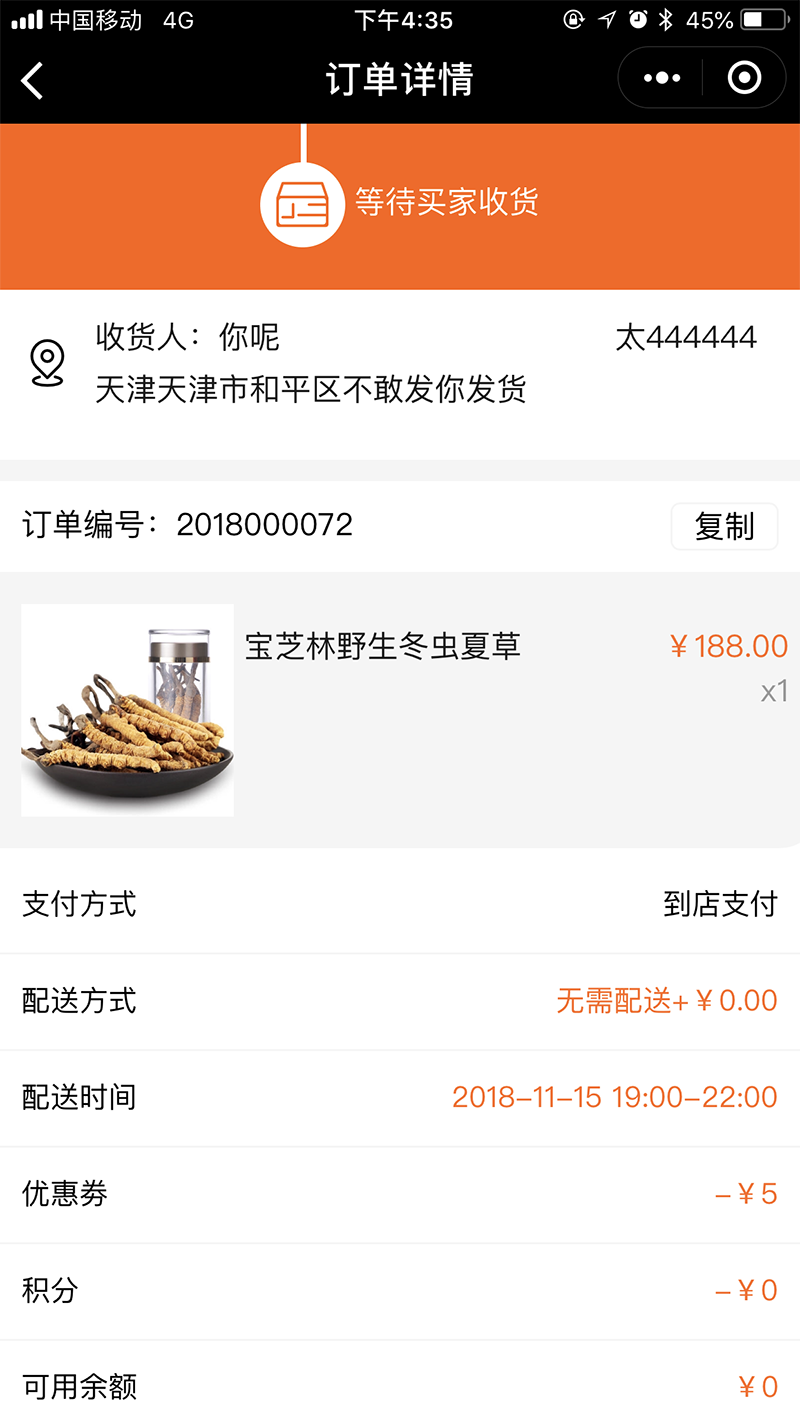Open the WeChat mini-program options menu (•••)
Screen dimensions: 800x1422
click(659, 77)
